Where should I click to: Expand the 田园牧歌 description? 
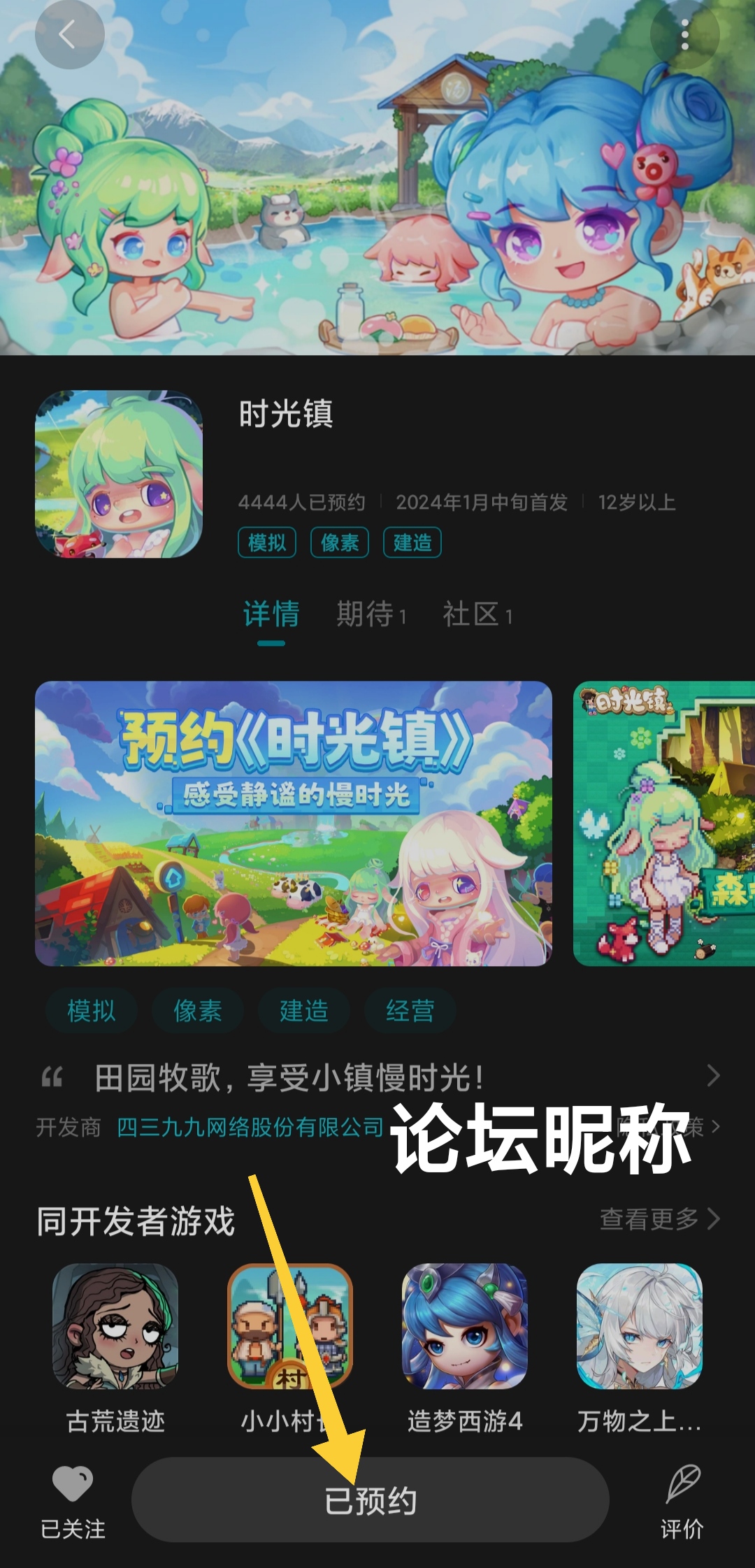(712, 1076)
